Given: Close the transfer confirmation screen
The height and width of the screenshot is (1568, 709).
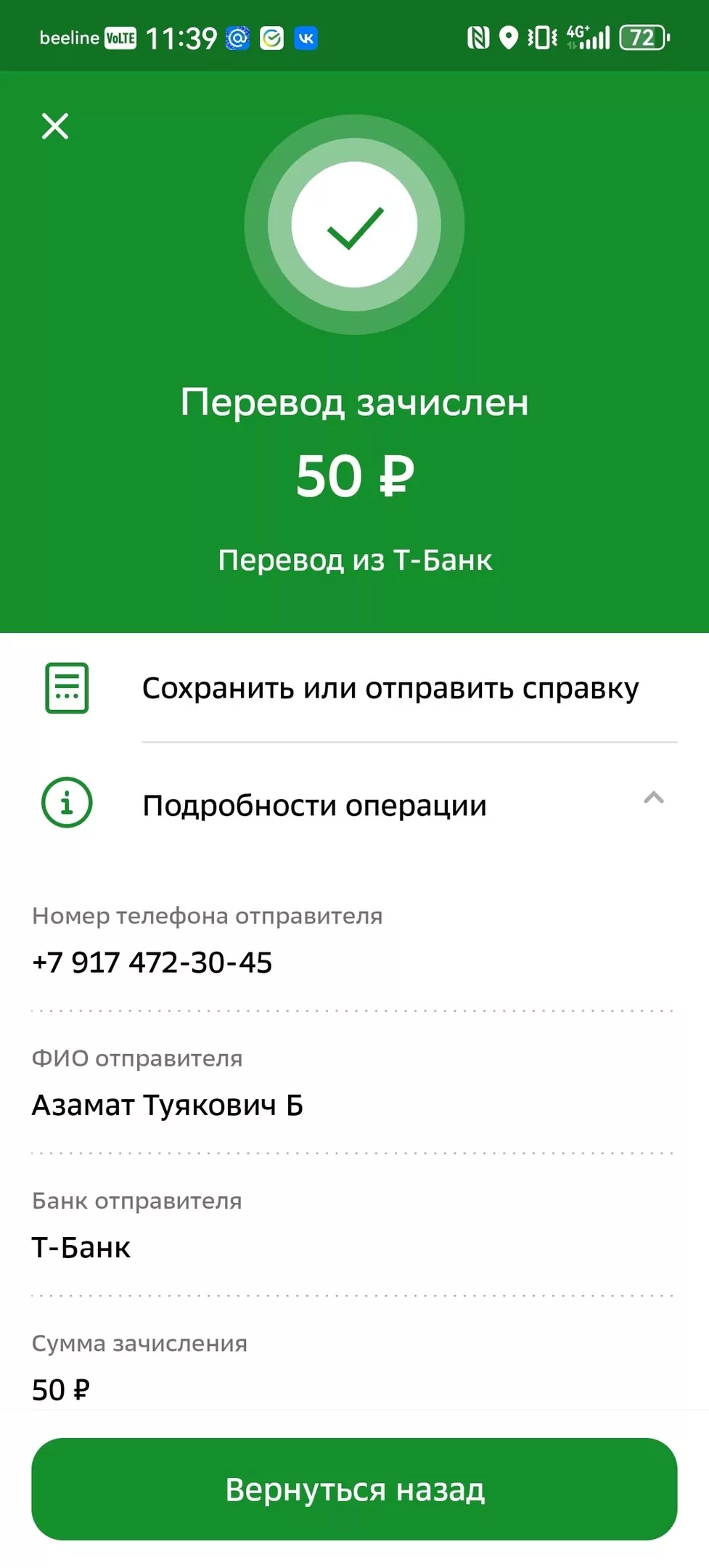Looking at the screenshot, I should 55,126.
